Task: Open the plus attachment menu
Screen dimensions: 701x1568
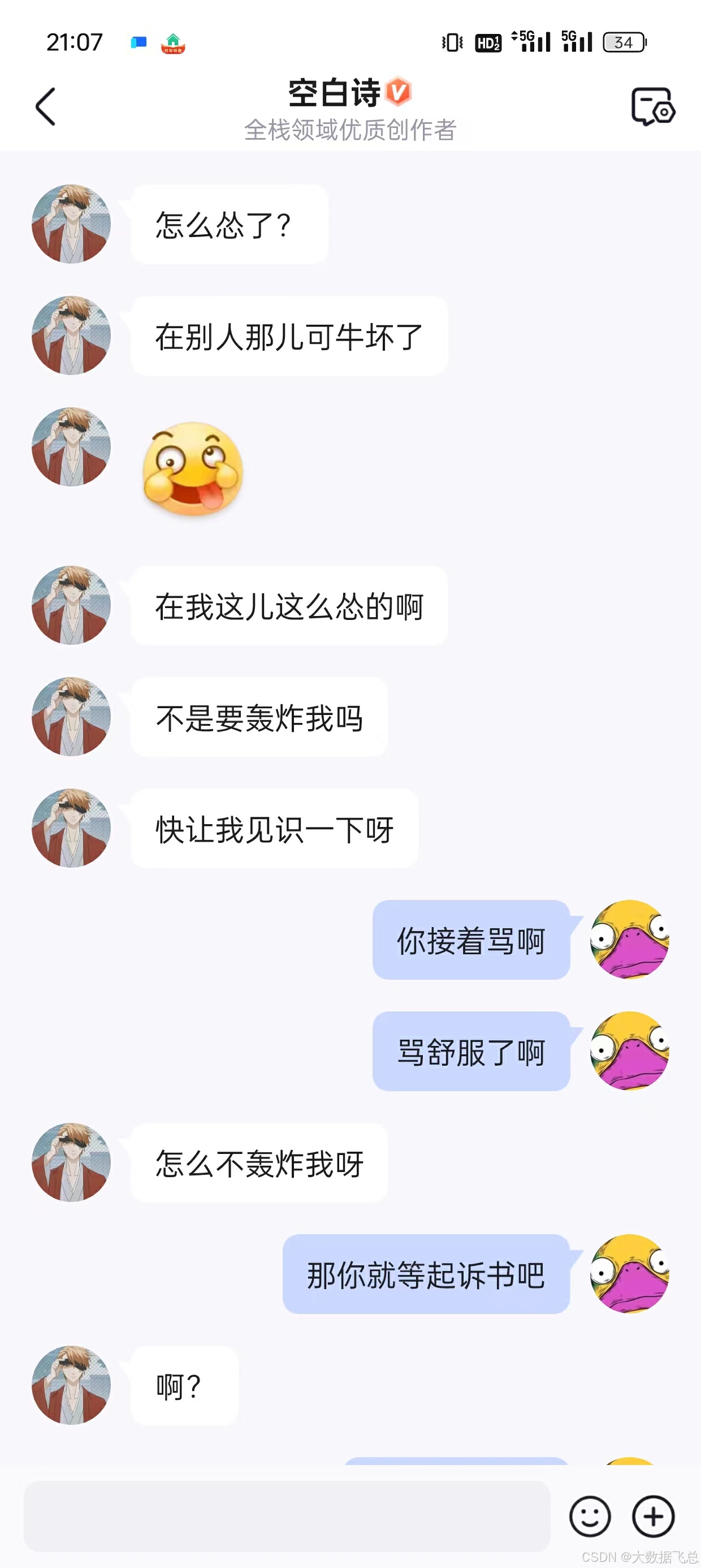Action: pos(653,1515)
